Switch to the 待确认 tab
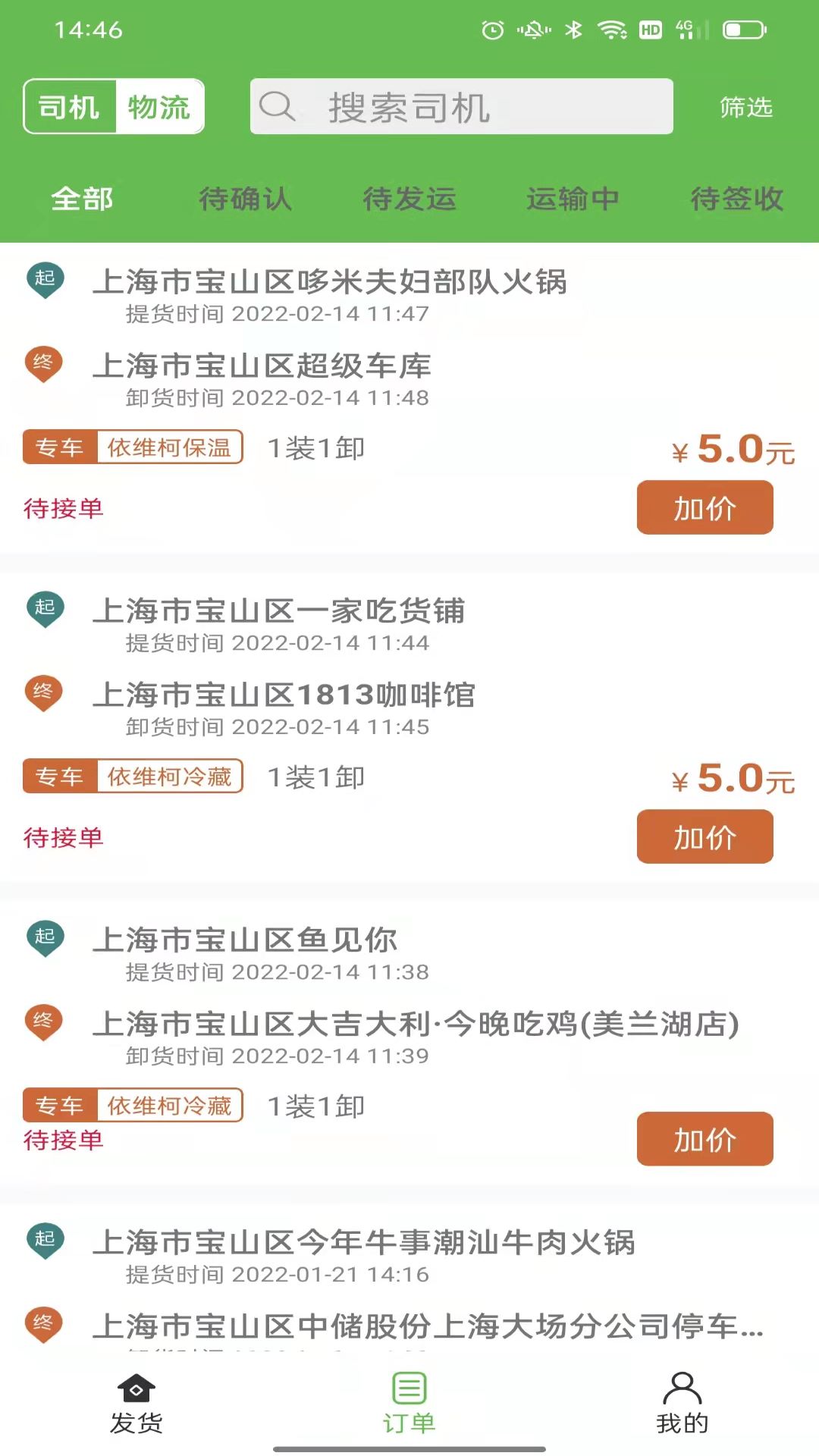The height and width of the screenshot is (1456, 819). point(244,199)
